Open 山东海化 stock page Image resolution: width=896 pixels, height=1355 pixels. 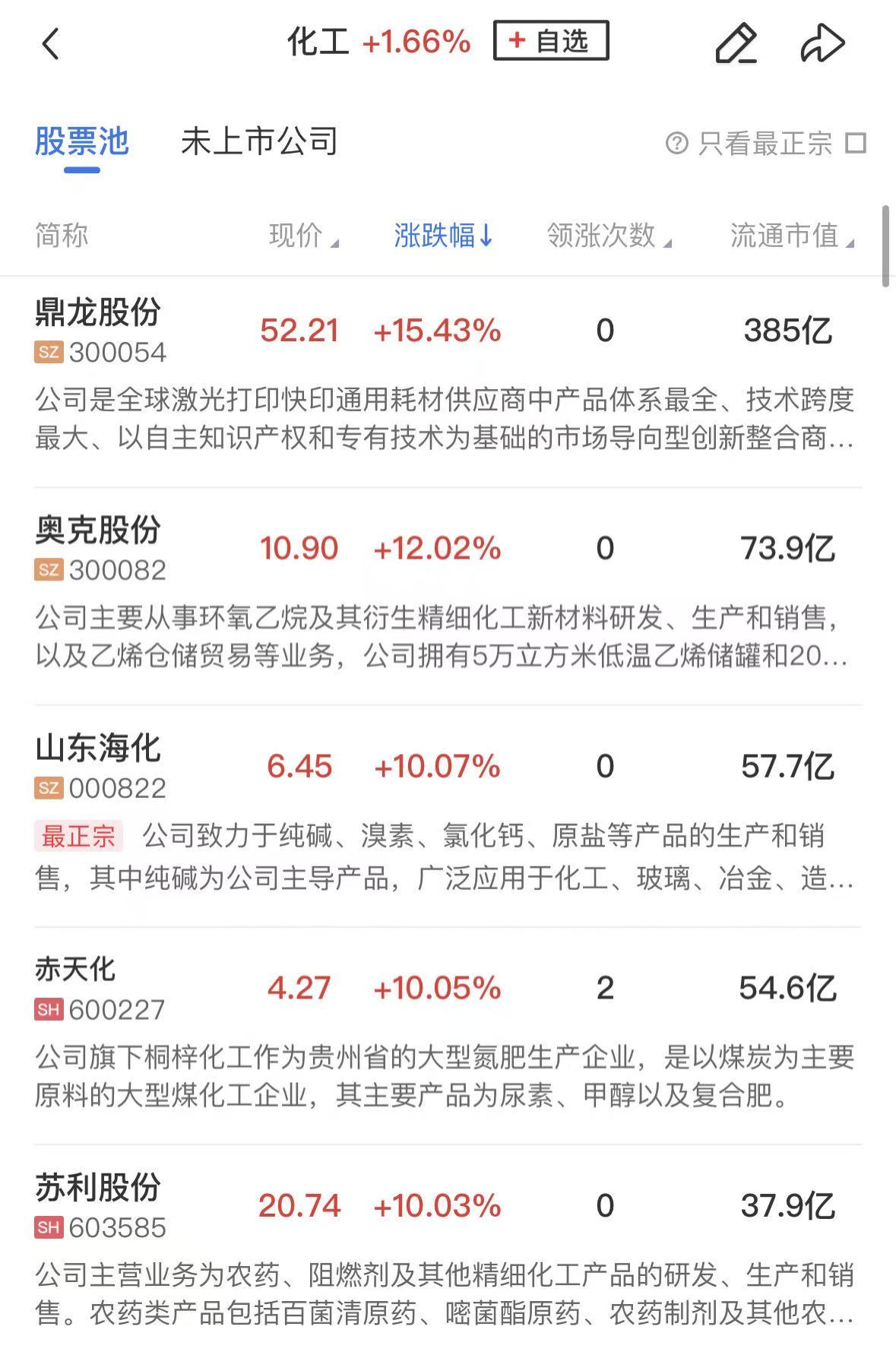click(x=98, y=749)
